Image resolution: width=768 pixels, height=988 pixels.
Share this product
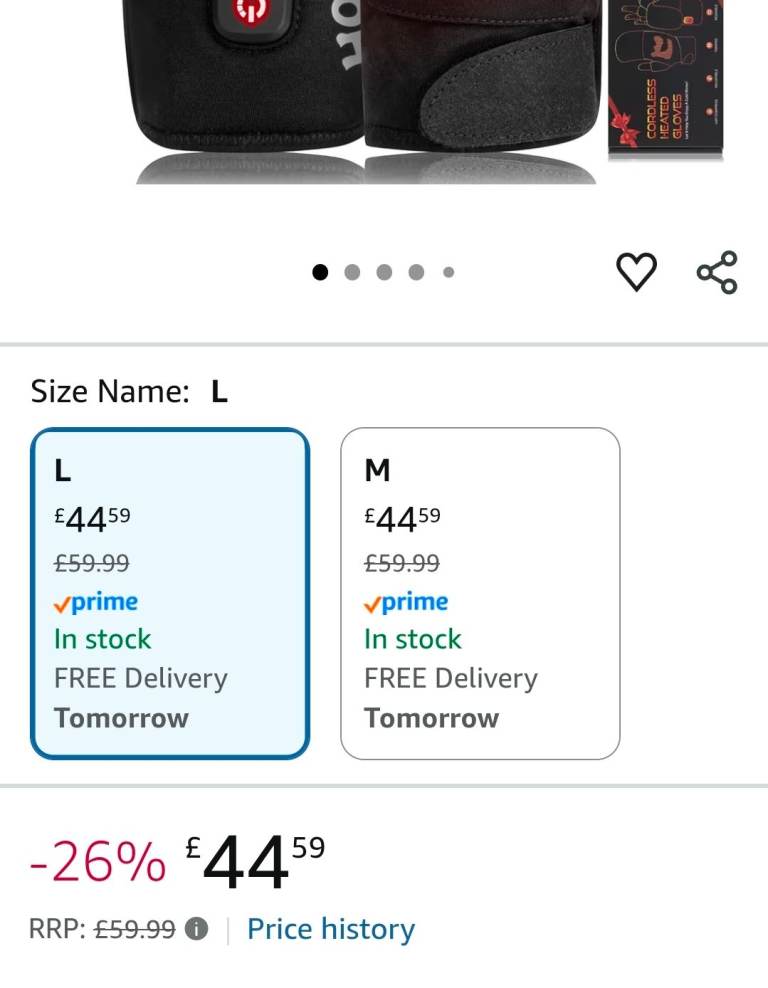(716, 272)
